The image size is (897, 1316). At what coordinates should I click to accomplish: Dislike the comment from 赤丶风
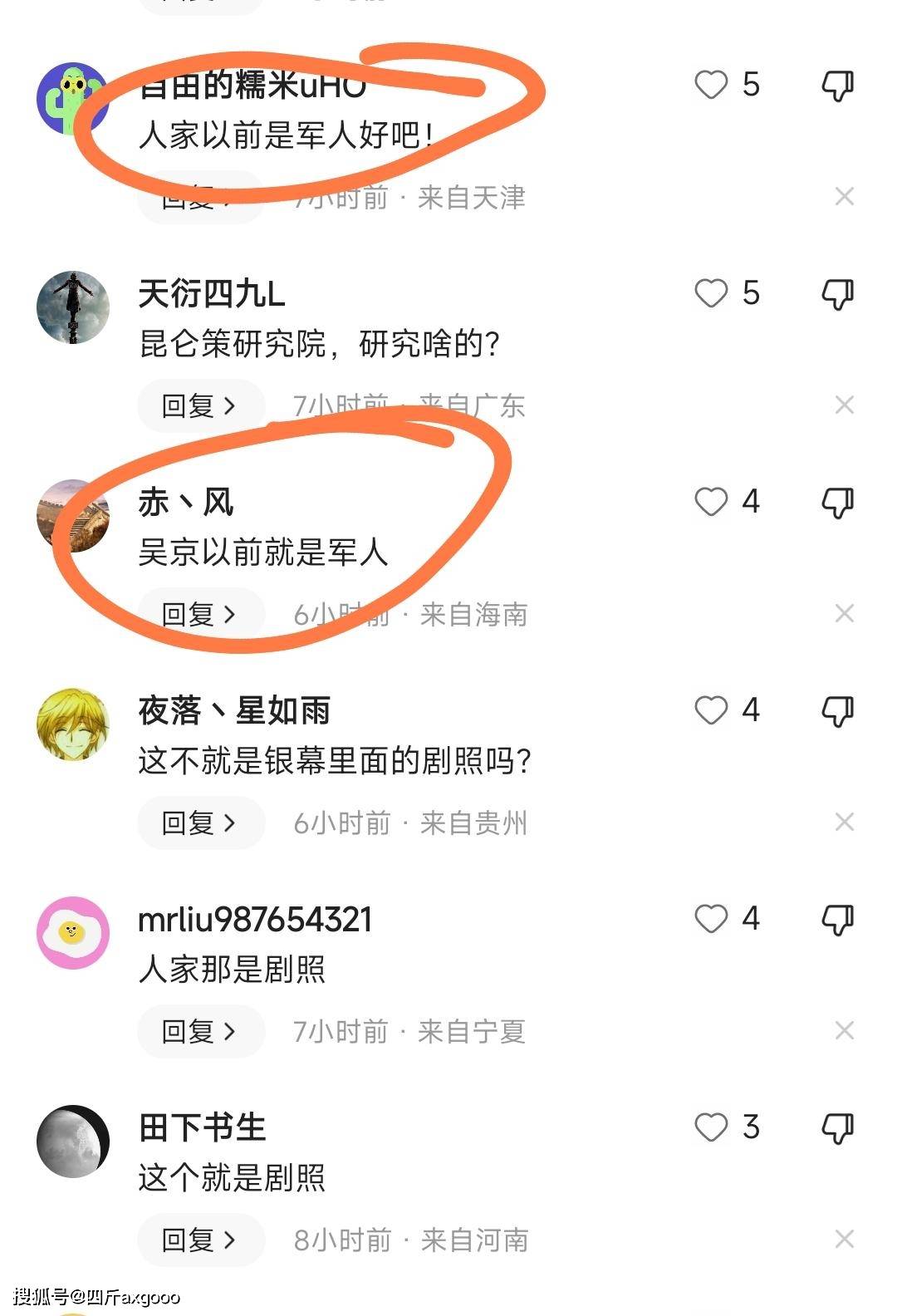[x=837, y=503]
